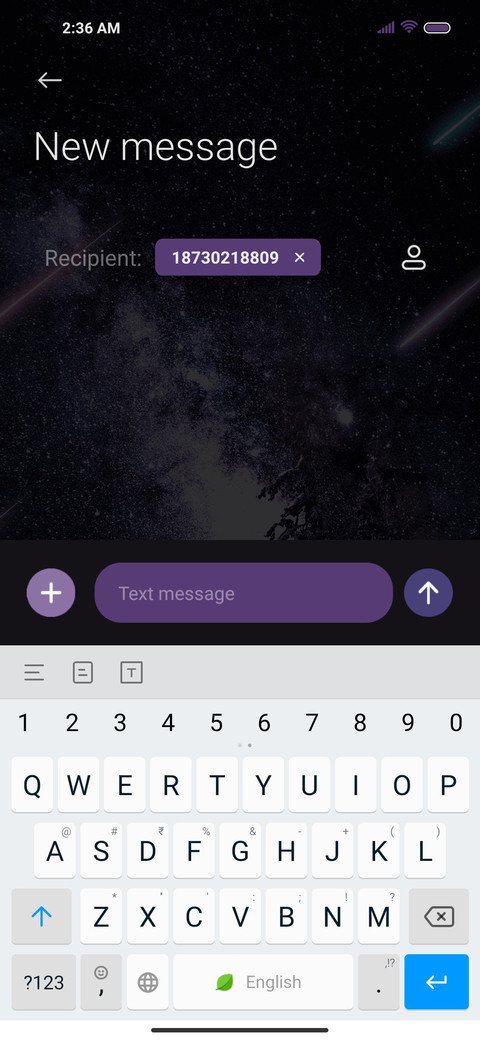Hit the keyboard backspace key
This screenshot has height=1040, width=480.
[439, 917]
